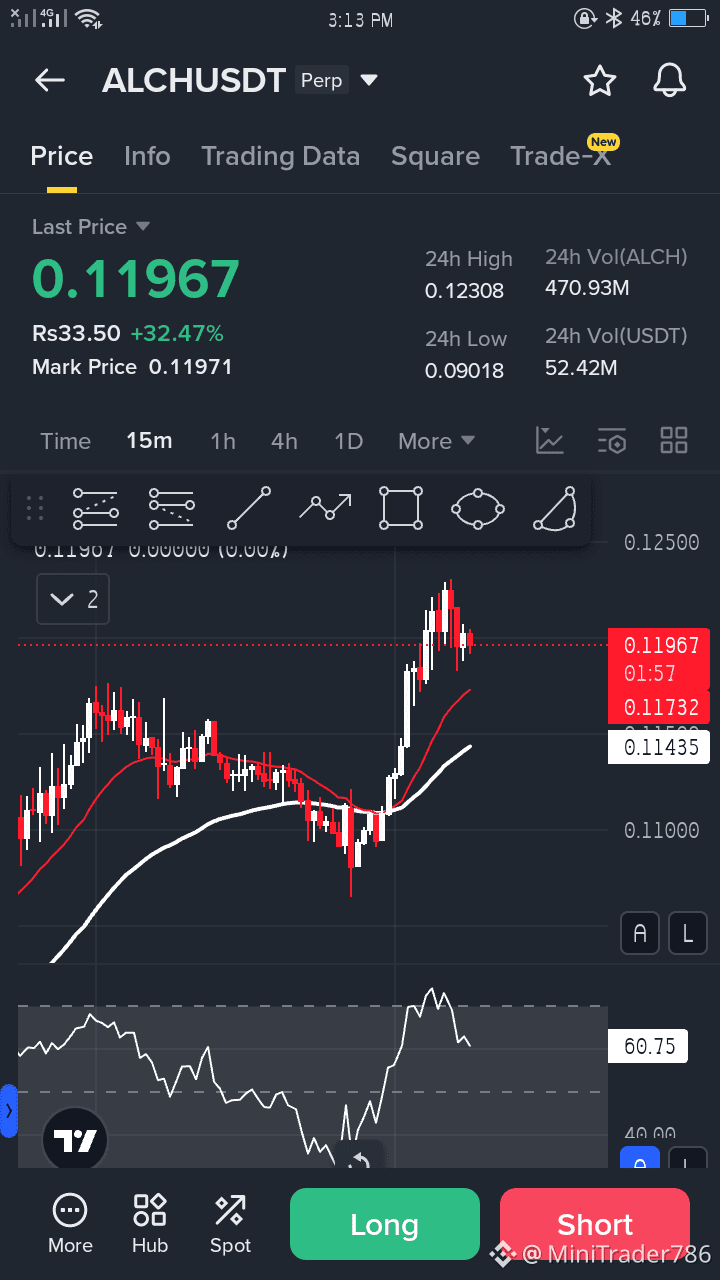Screen dimensions: 720x1280
Task: Click the TradingView logo on the chart
Action: pyautogui.click(x=74, y=1139)
